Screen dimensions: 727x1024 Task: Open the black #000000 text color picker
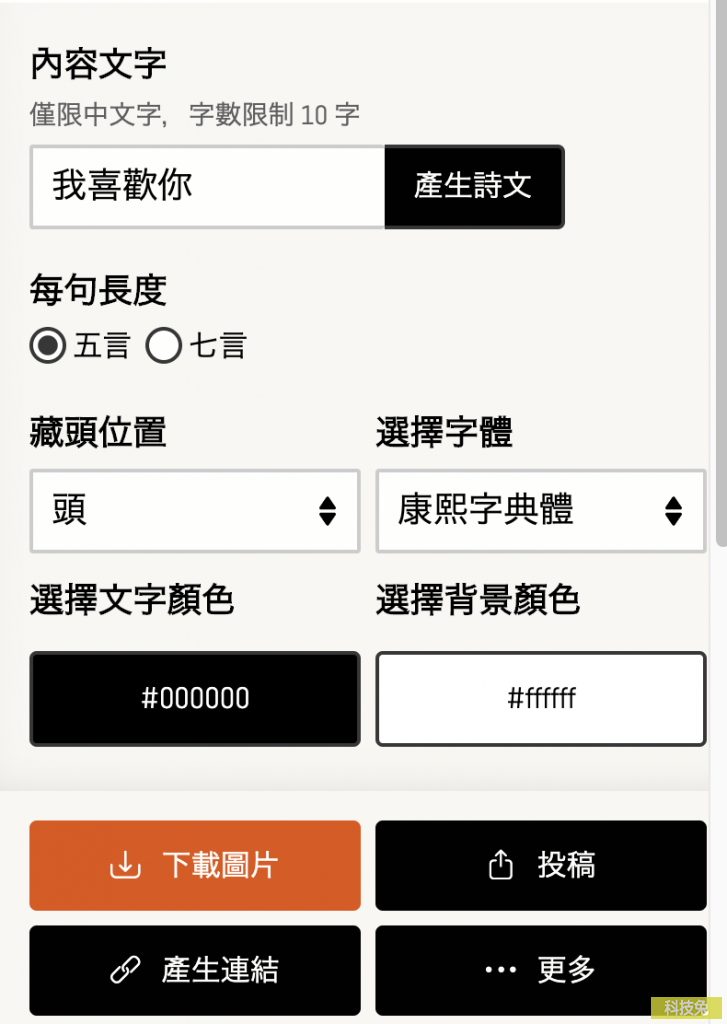194,698
